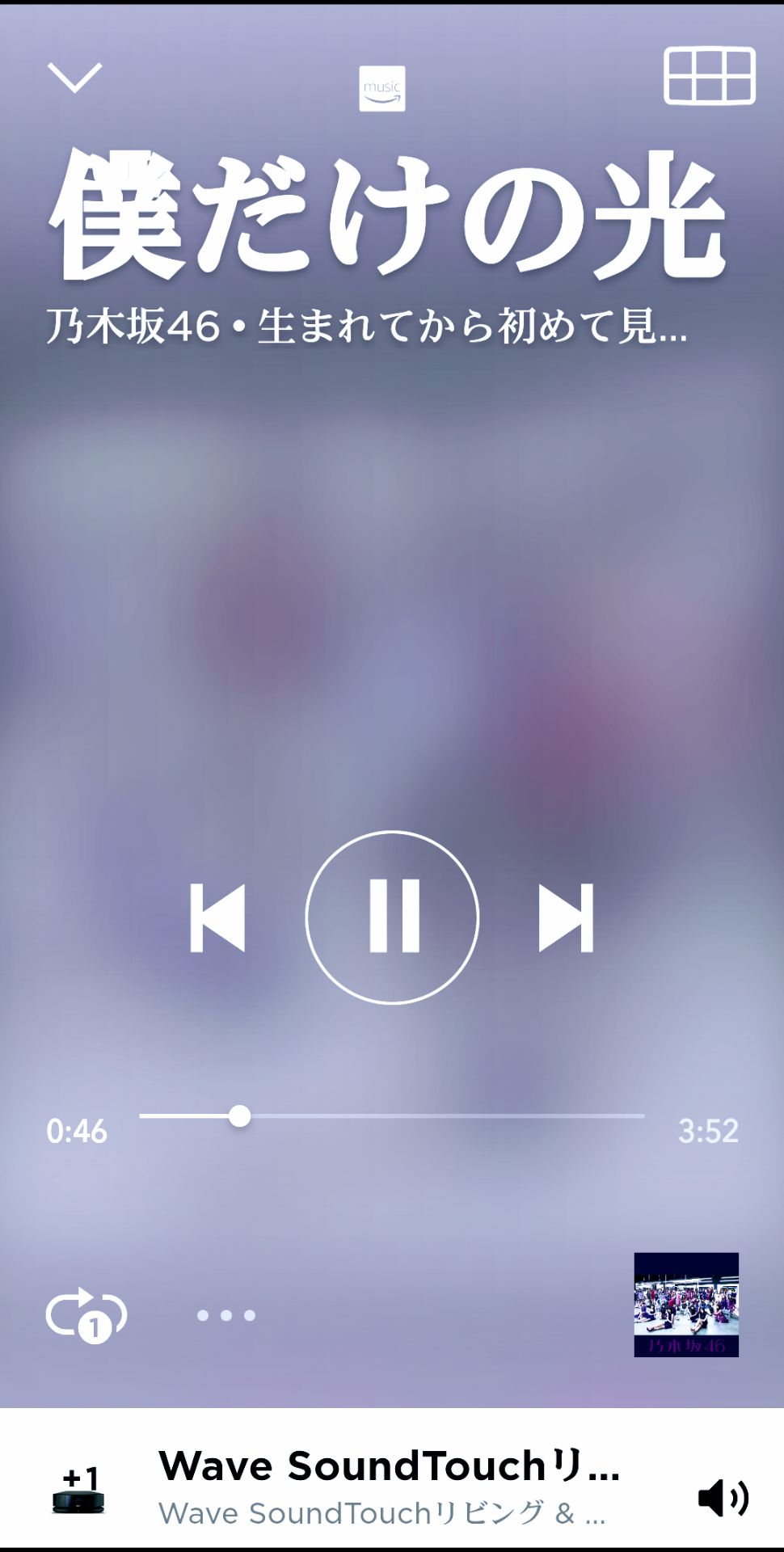
Task: Tap the playback progress slider
Action: pos(392,1116)
